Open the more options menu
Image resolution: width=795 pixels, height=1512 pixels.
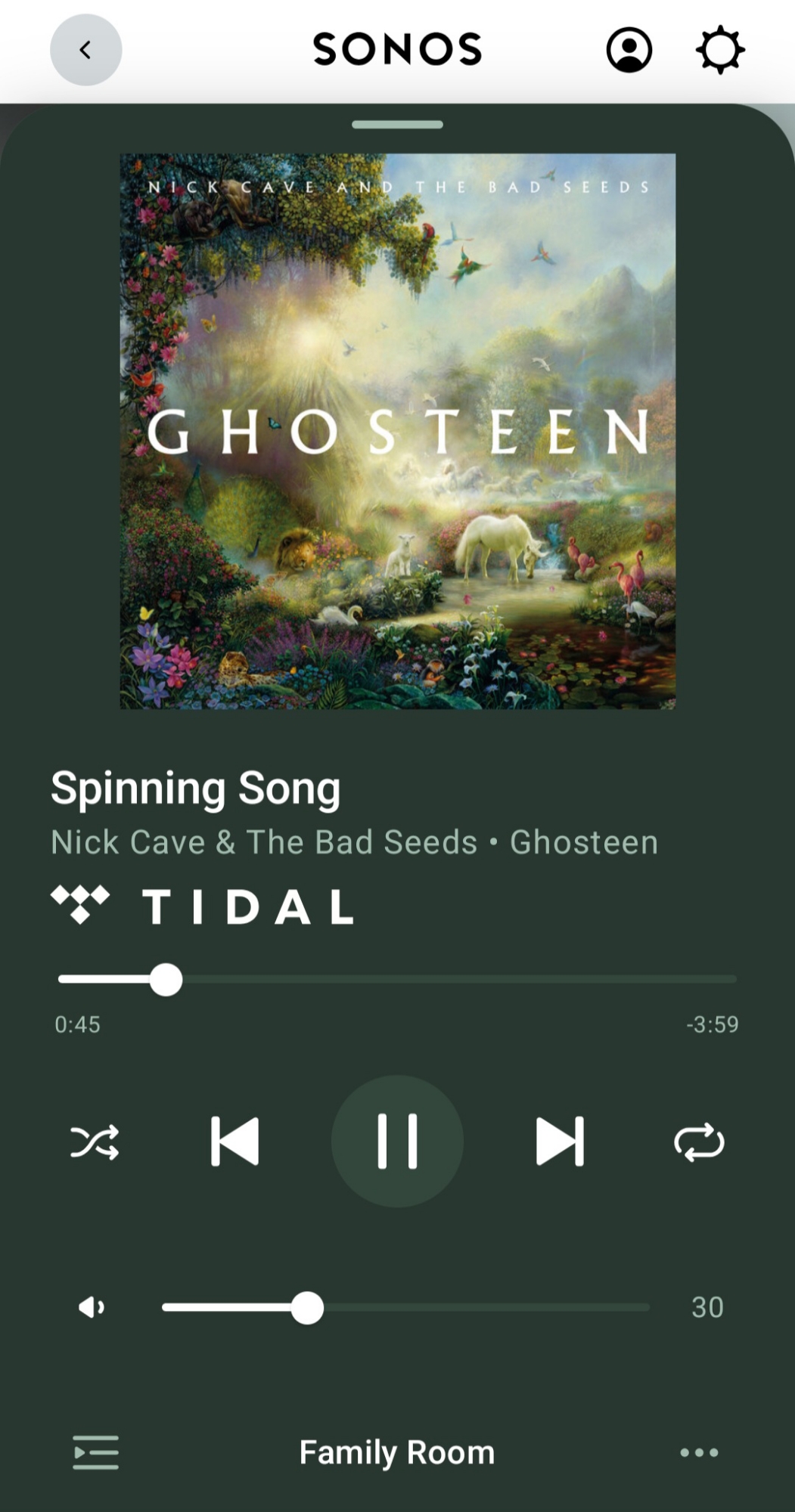(x=699, y=1452)
